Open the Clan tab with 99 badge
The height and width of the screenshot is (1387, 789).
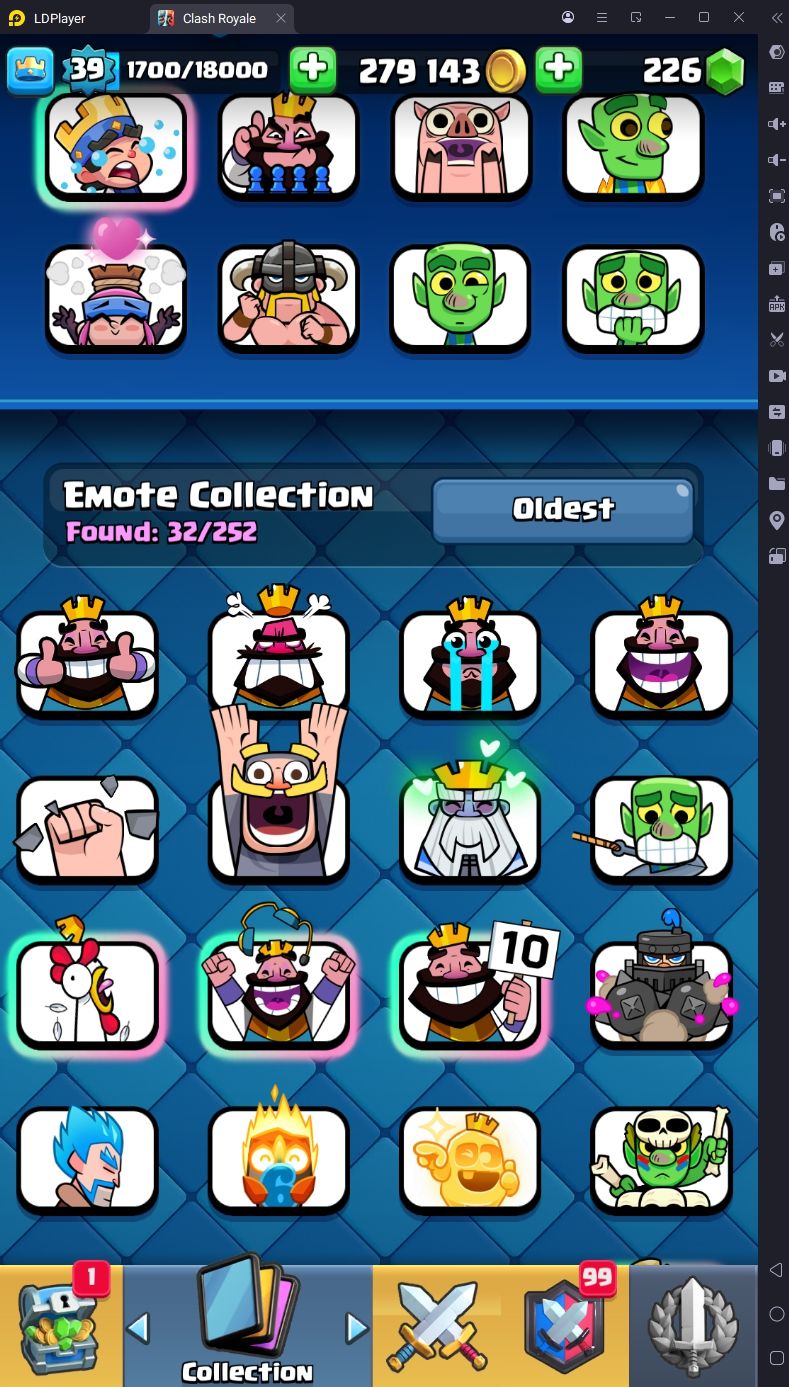[565, 1326]
